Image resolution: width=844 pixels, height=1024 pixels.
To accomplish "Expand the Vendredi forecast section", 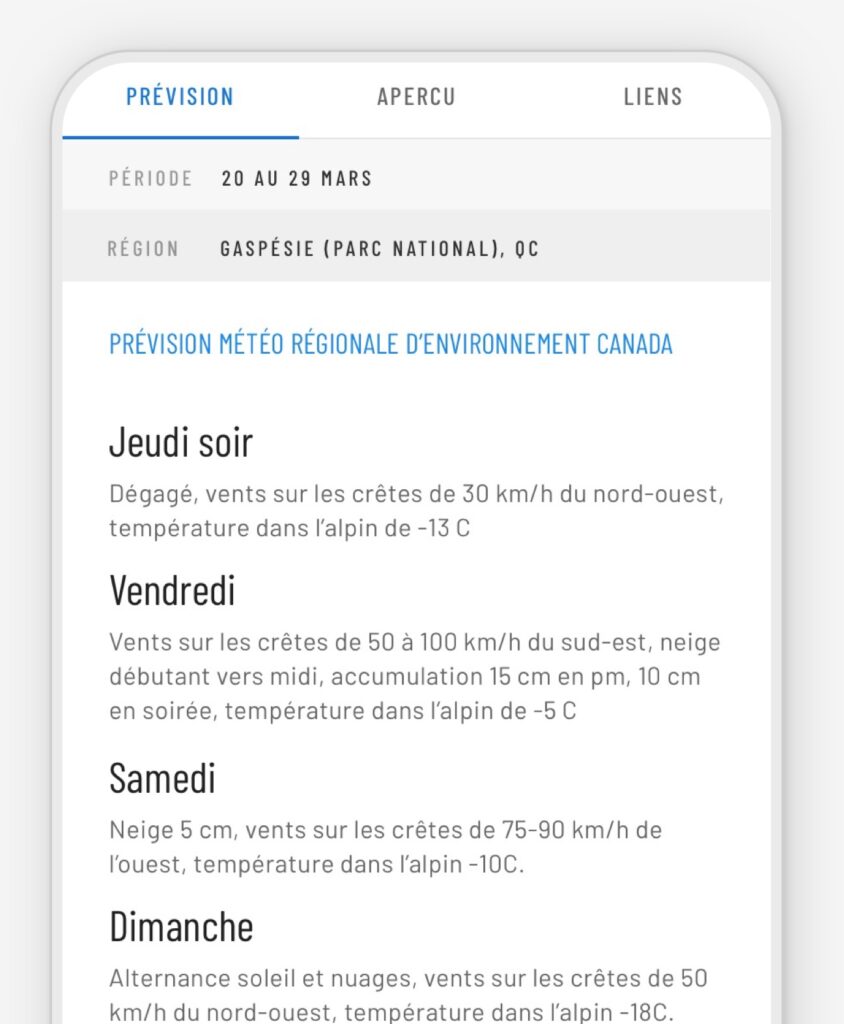I will click(x=172, y=590).
